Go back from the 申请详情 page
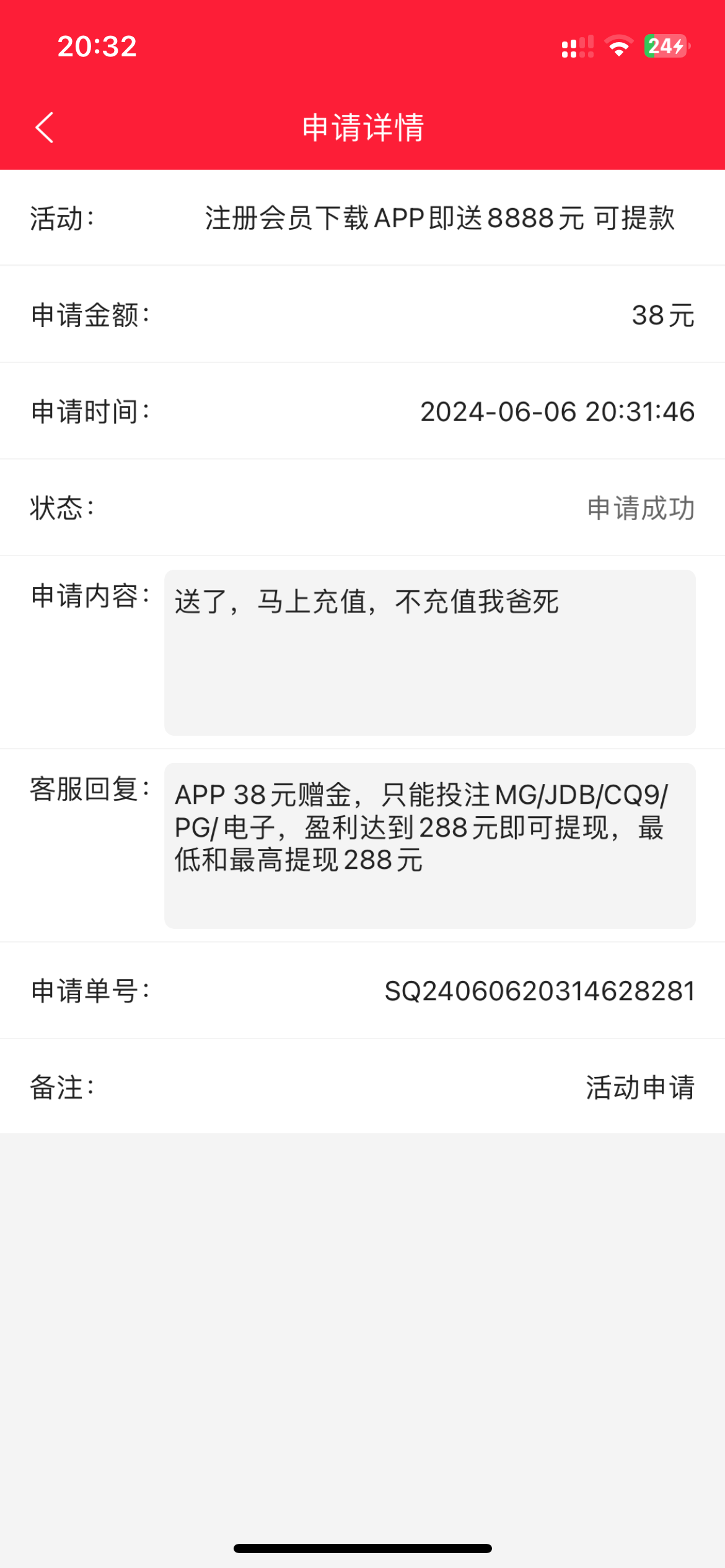Image resolution: width=725 pixels, height=1568 pixels. 45,128
